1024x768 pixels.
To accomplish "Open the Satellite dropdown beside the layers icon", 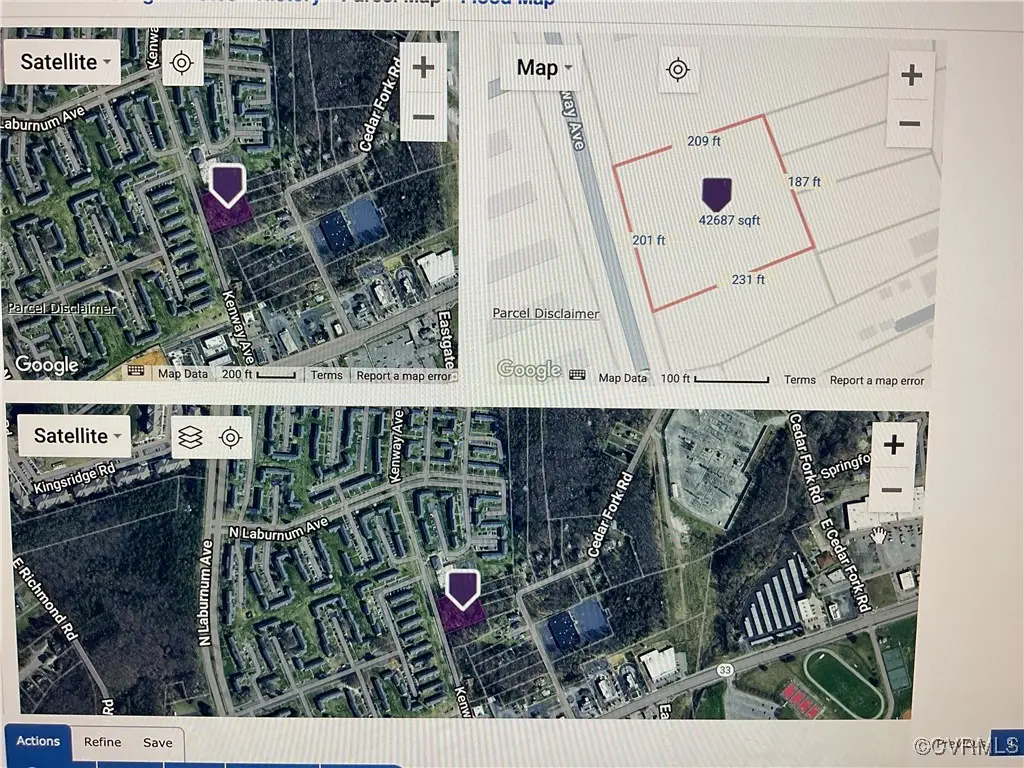I will coord(76,436).
